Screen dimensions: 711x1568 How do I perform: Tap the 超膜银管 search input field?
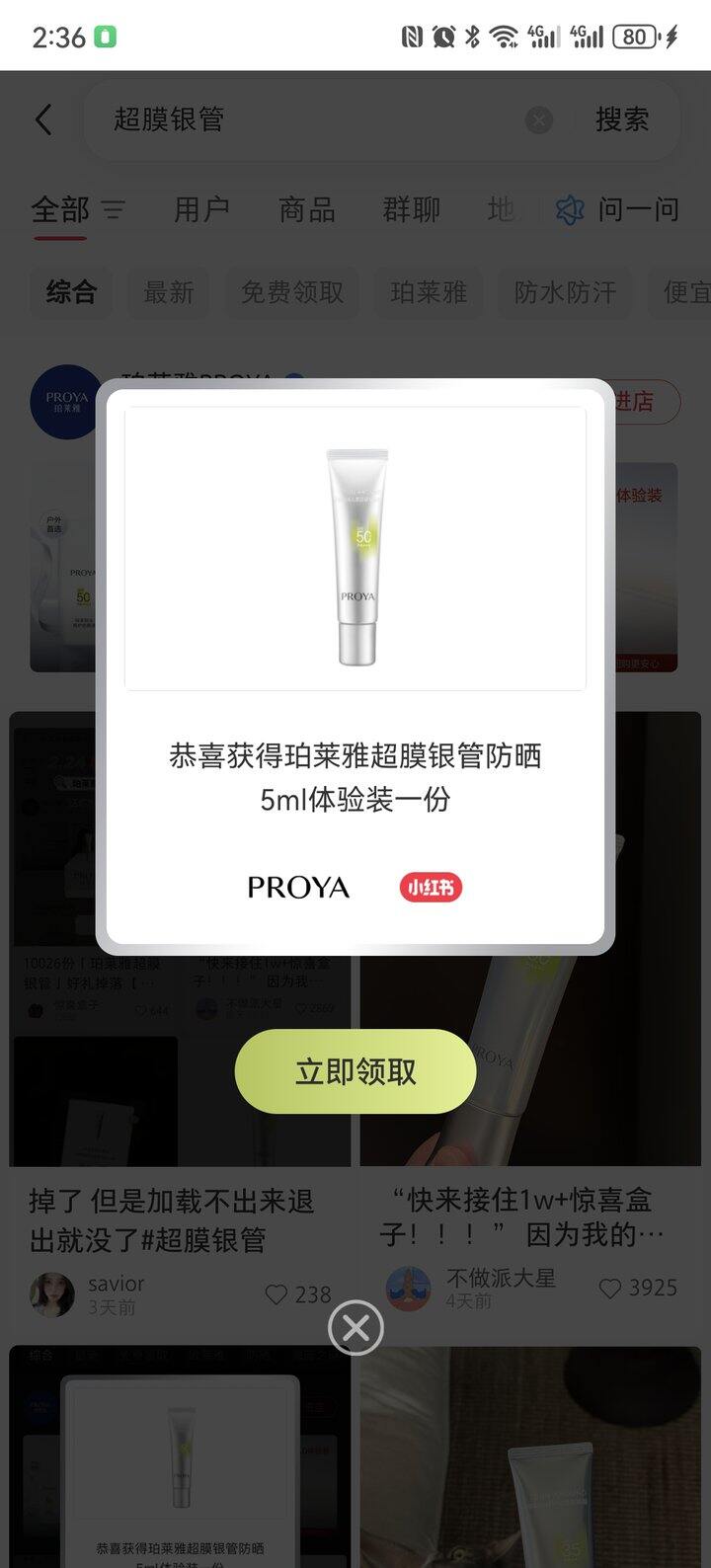[247, 119]
